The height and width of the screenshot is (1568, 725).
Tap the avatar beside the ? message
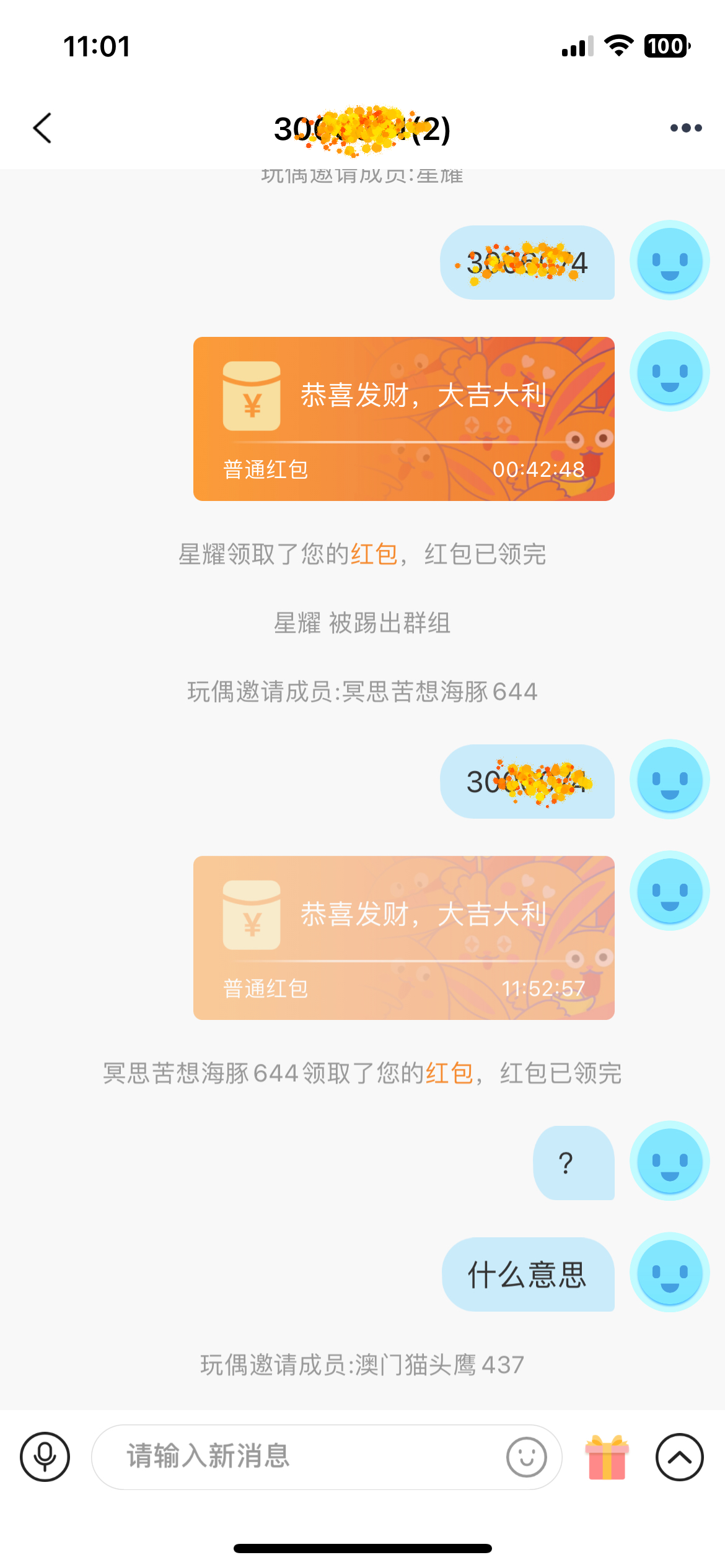click(669, 1161)
